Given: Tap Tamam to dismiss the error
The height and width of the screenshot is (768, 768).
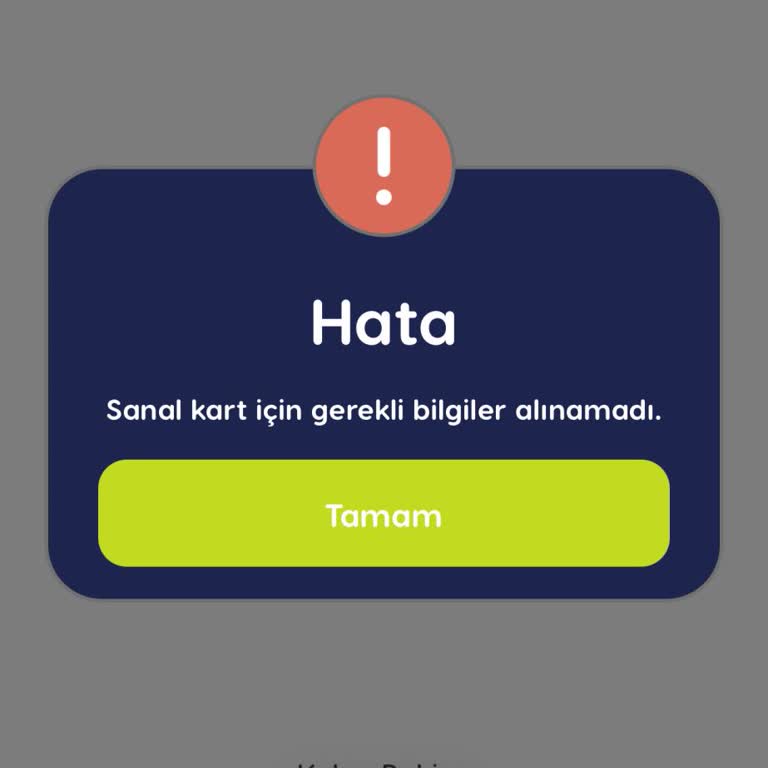Looking at the screenshot, I should tap(383, 514).
